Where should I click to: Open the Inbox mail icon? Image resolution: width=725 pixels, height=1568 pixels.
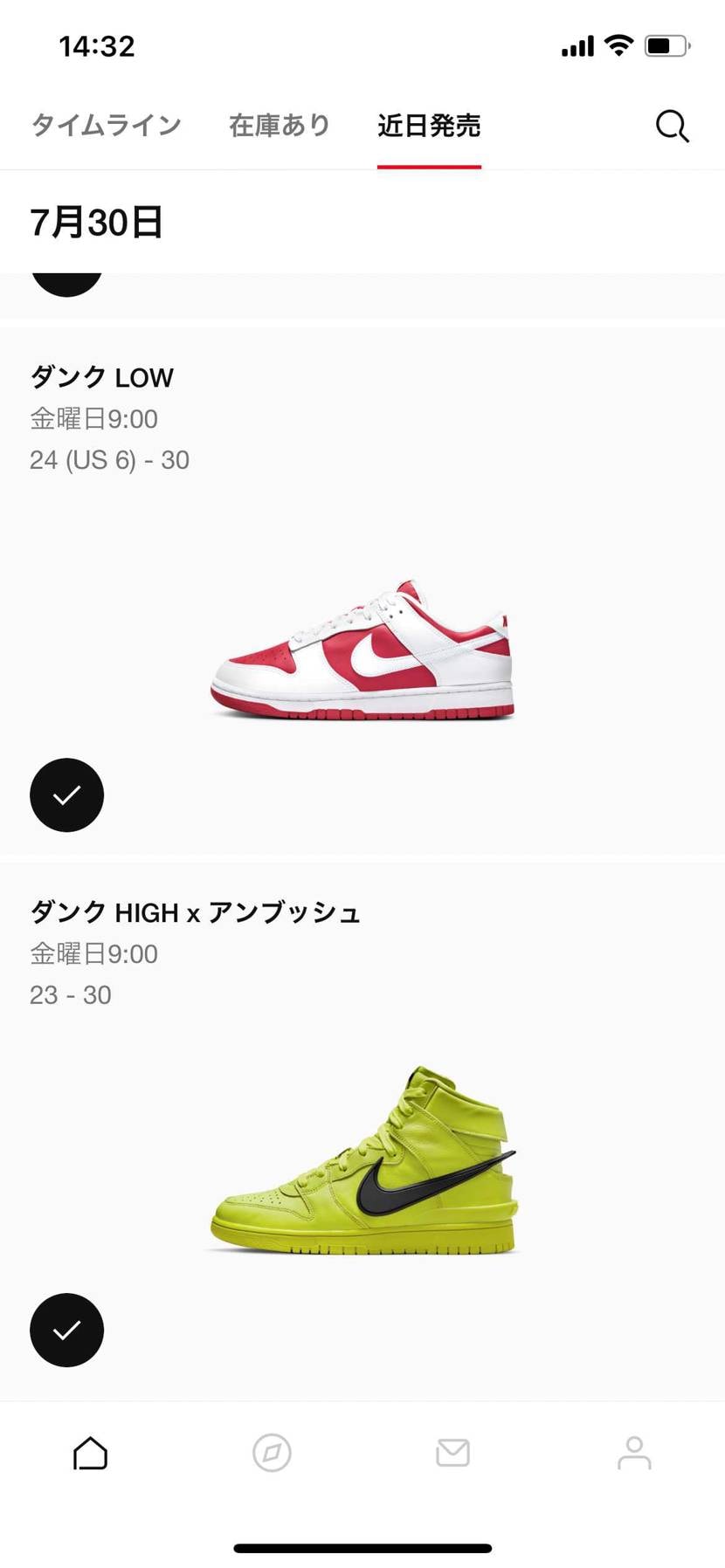tap(452, 1452)
